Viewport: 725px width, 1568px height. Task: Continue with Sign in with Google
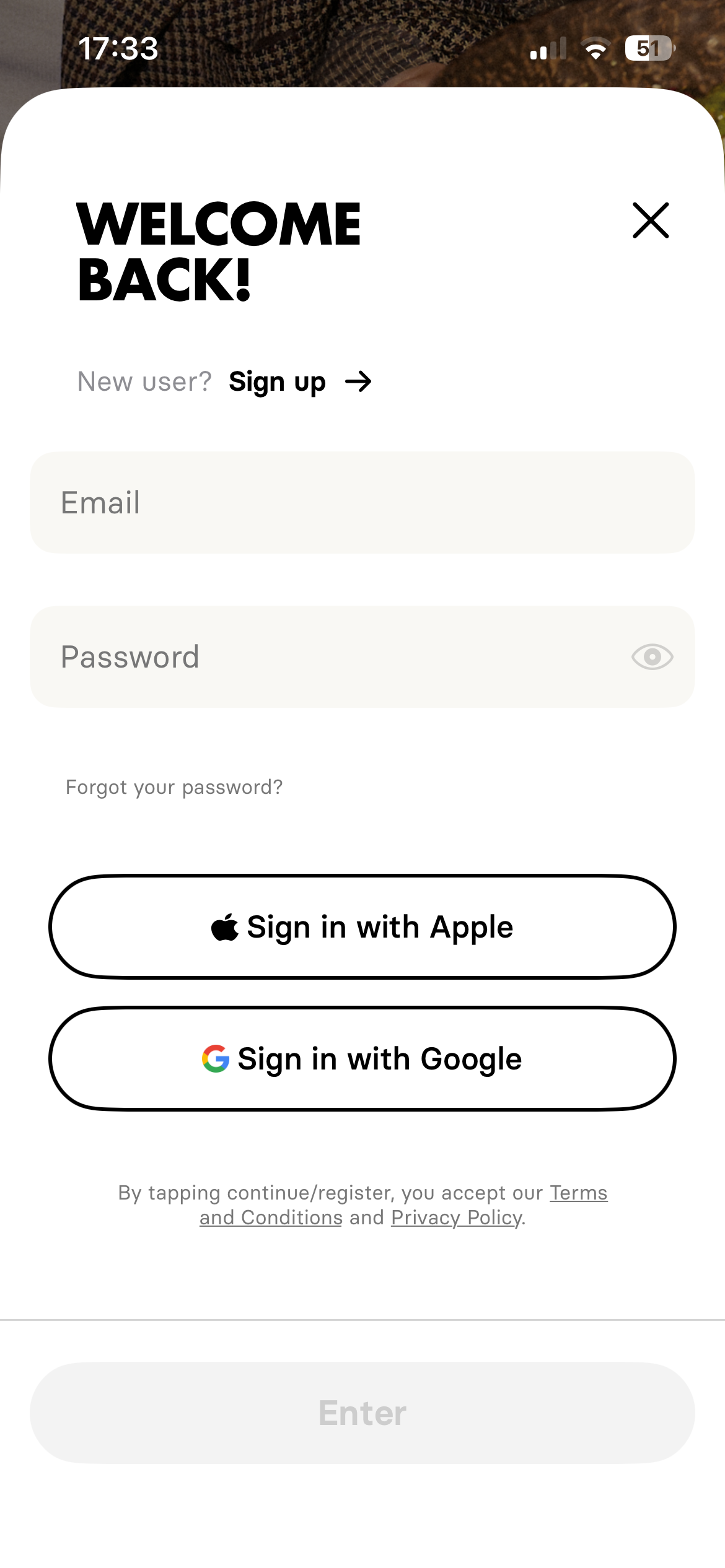pyautogui.click(x=362, y=1059)
